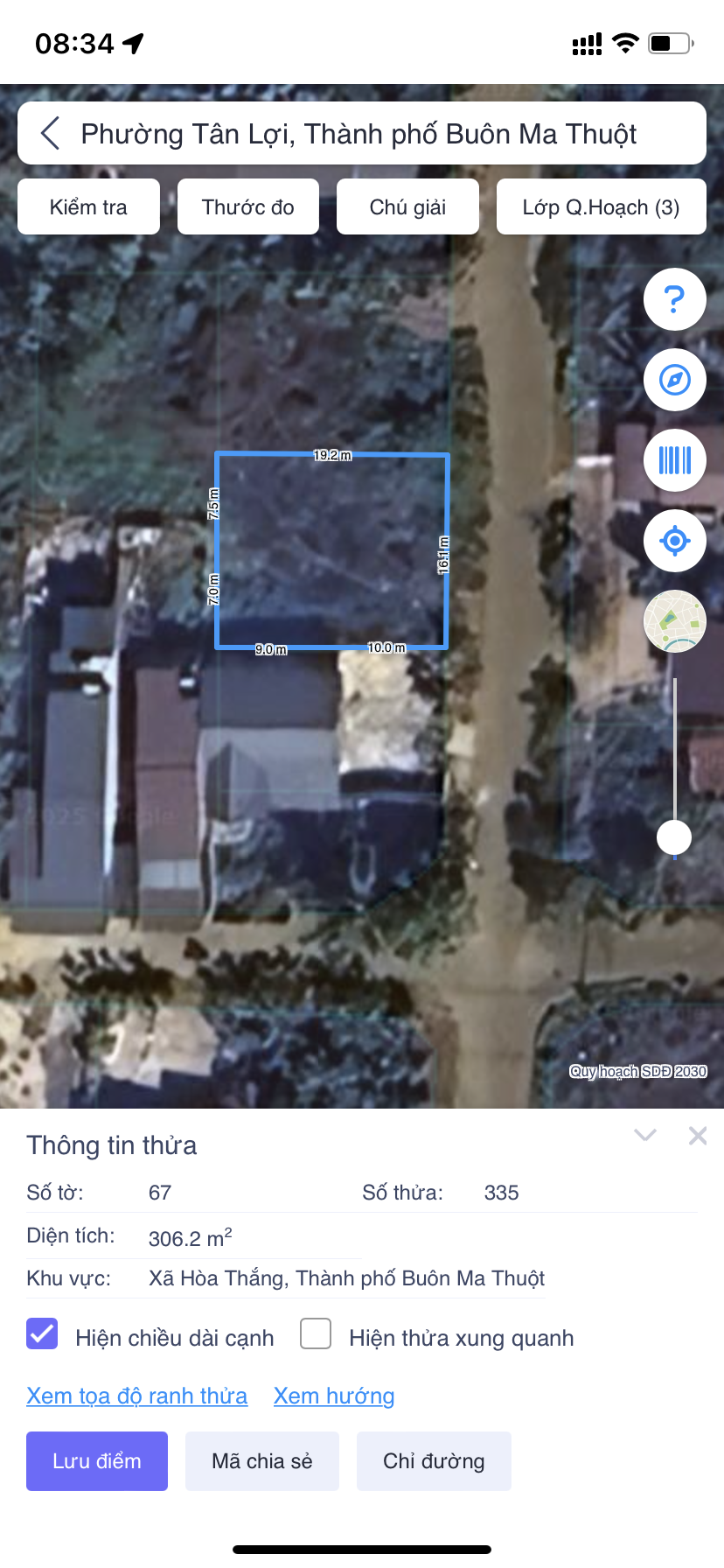Collapse the Thông tin thửa panel

645,1136
